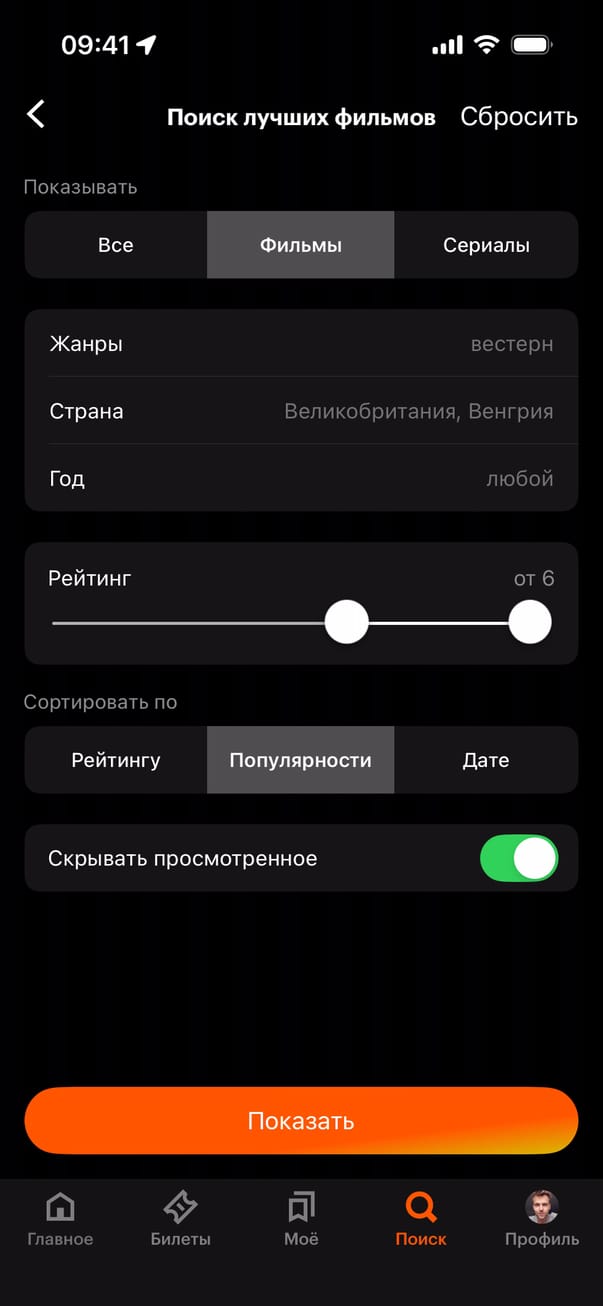Open the Страна filter row
Viewport: 603px width, 1306px height.
301,411
